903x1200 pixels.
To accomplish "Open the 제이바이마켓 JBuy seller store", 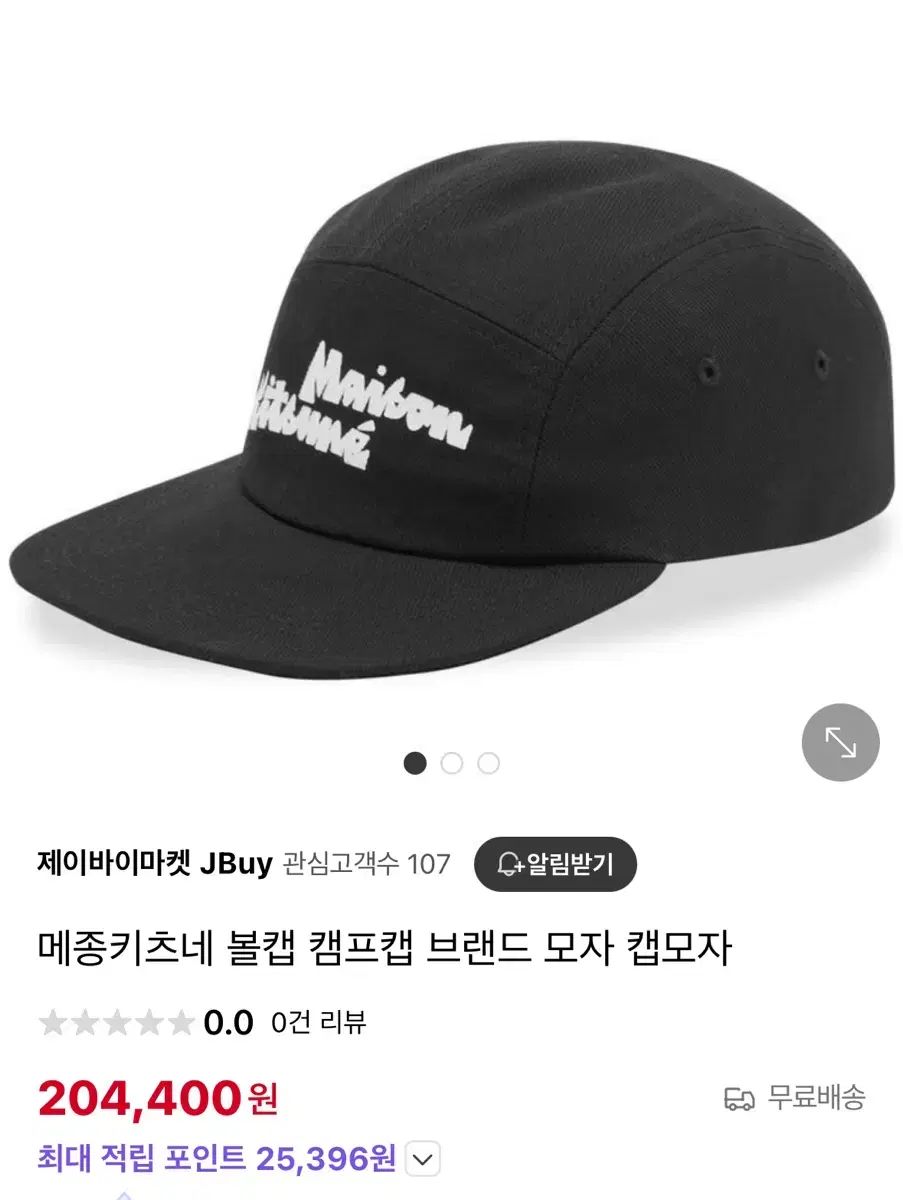I will coord(154,864).
